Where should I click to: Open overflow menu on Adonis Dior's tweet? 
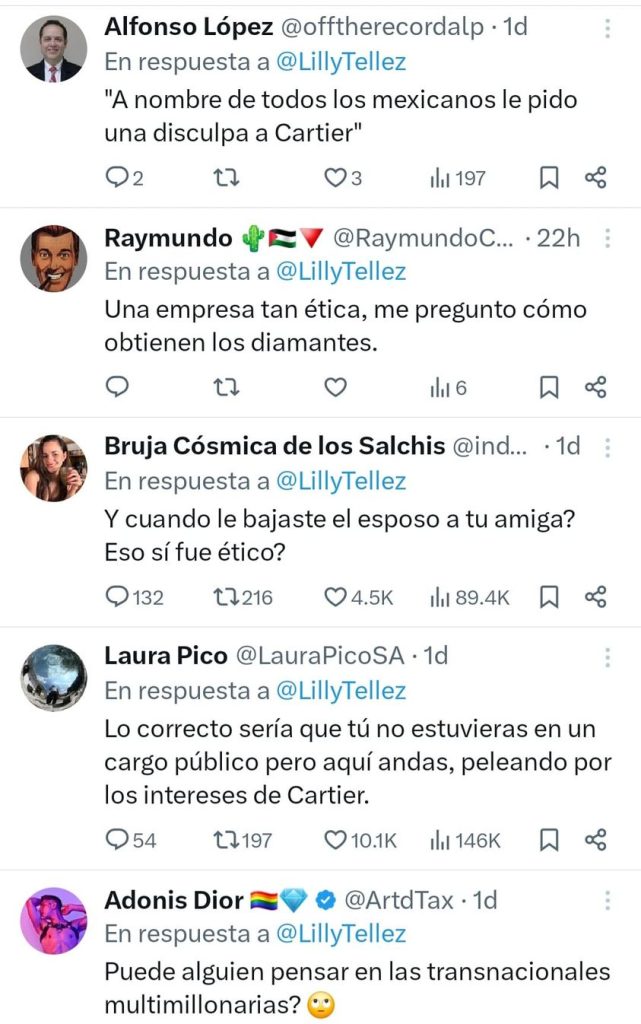pos(607,901)
